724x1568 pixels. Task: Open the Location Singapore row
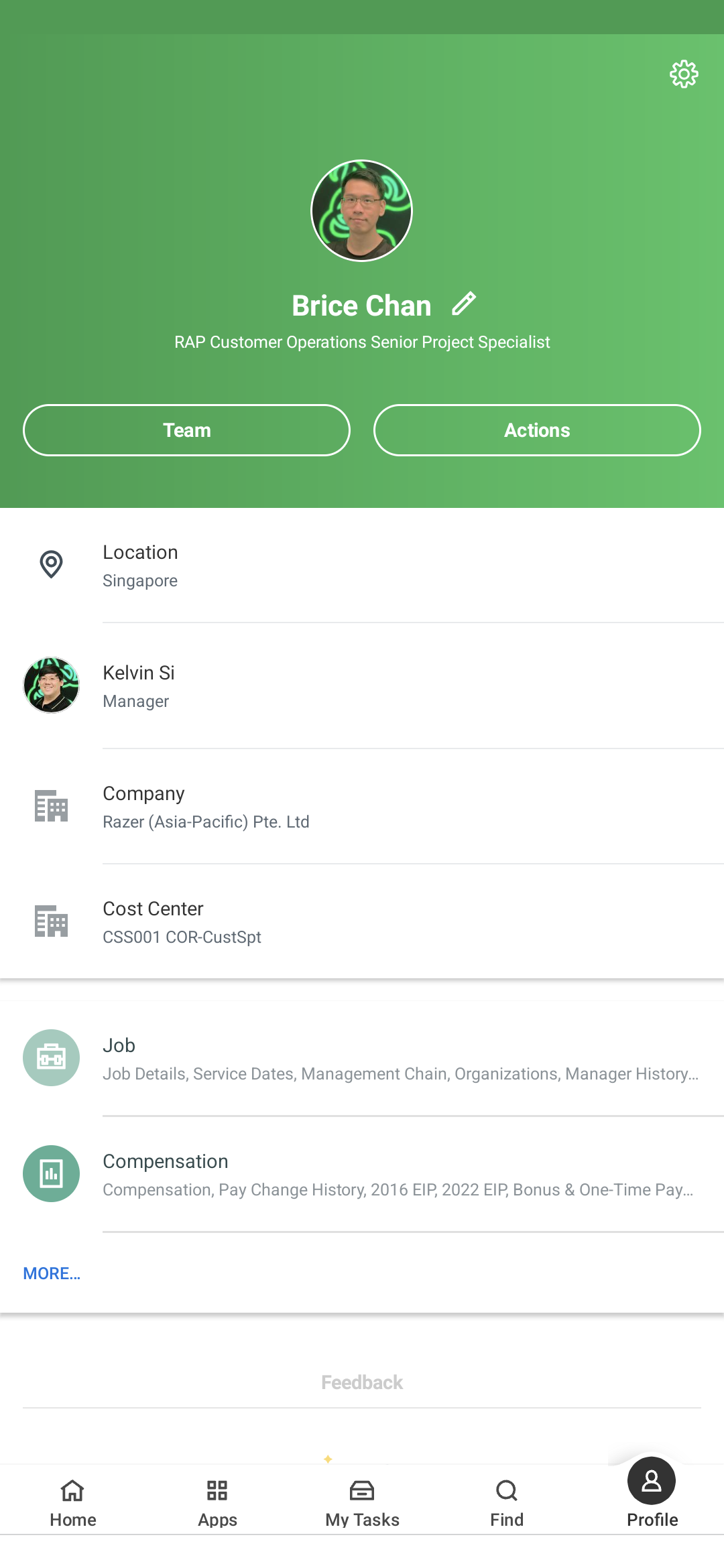click(x=362, y=566)
